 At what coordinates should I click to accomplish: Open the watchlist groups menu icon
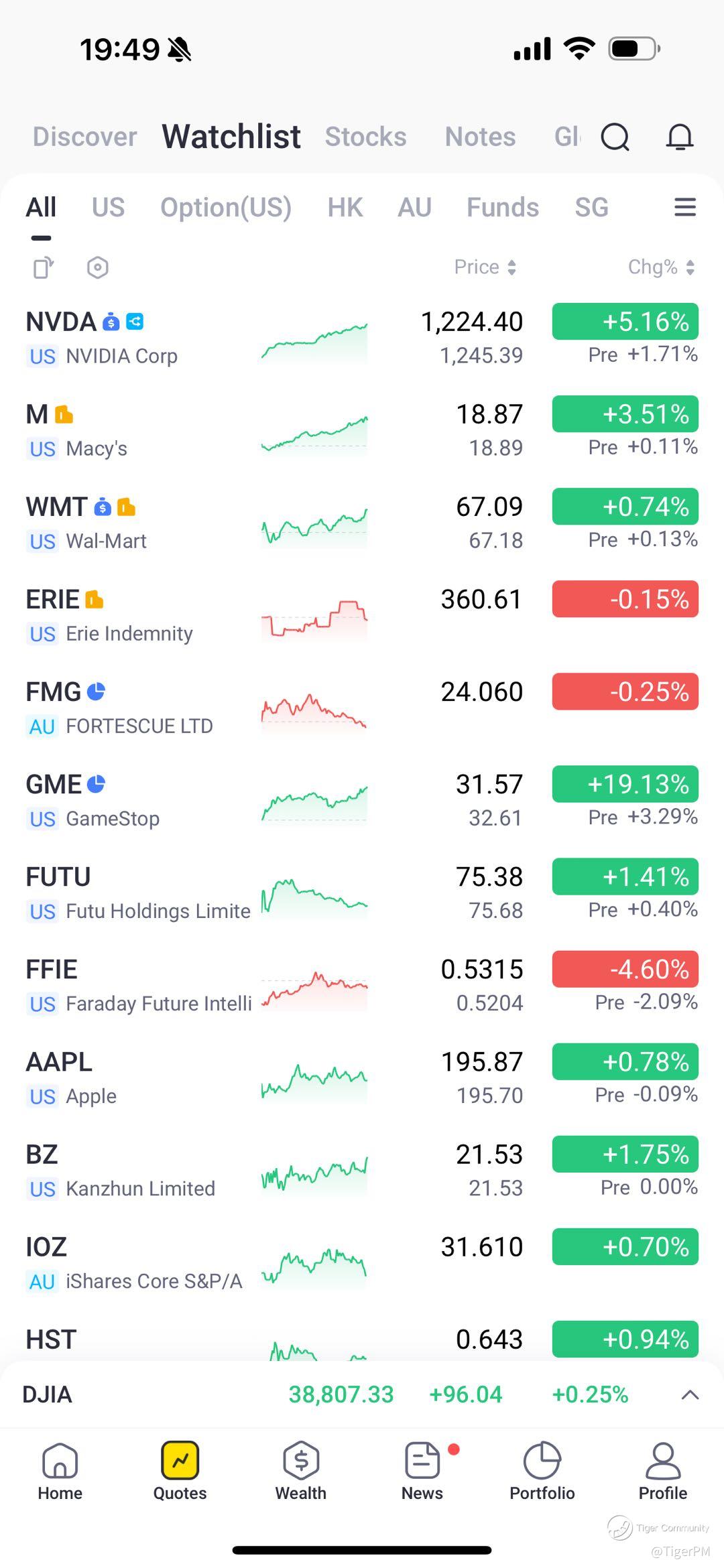(684, 208)
